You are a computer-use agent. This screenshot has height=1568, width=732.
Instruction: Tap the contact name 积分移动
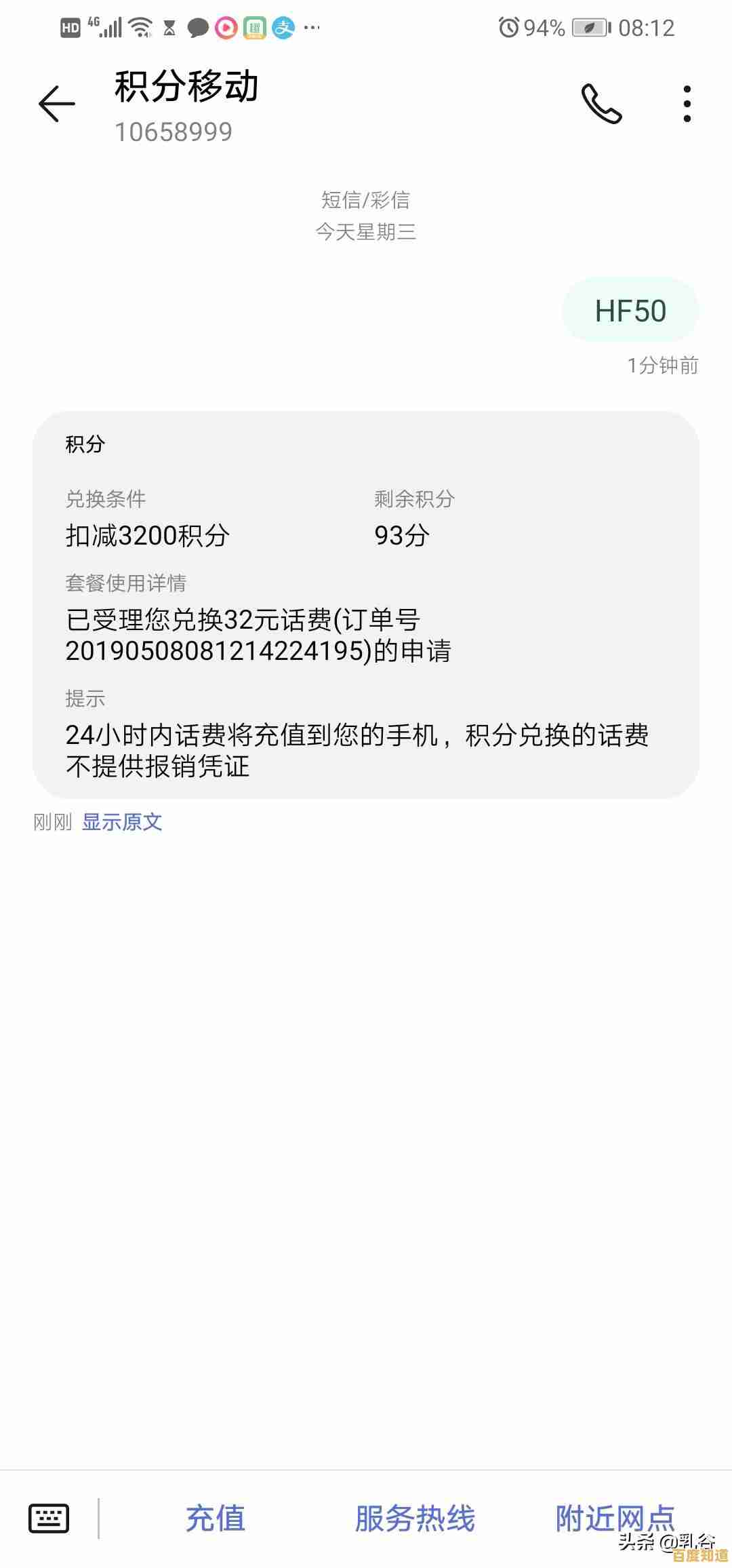point(185,88)
